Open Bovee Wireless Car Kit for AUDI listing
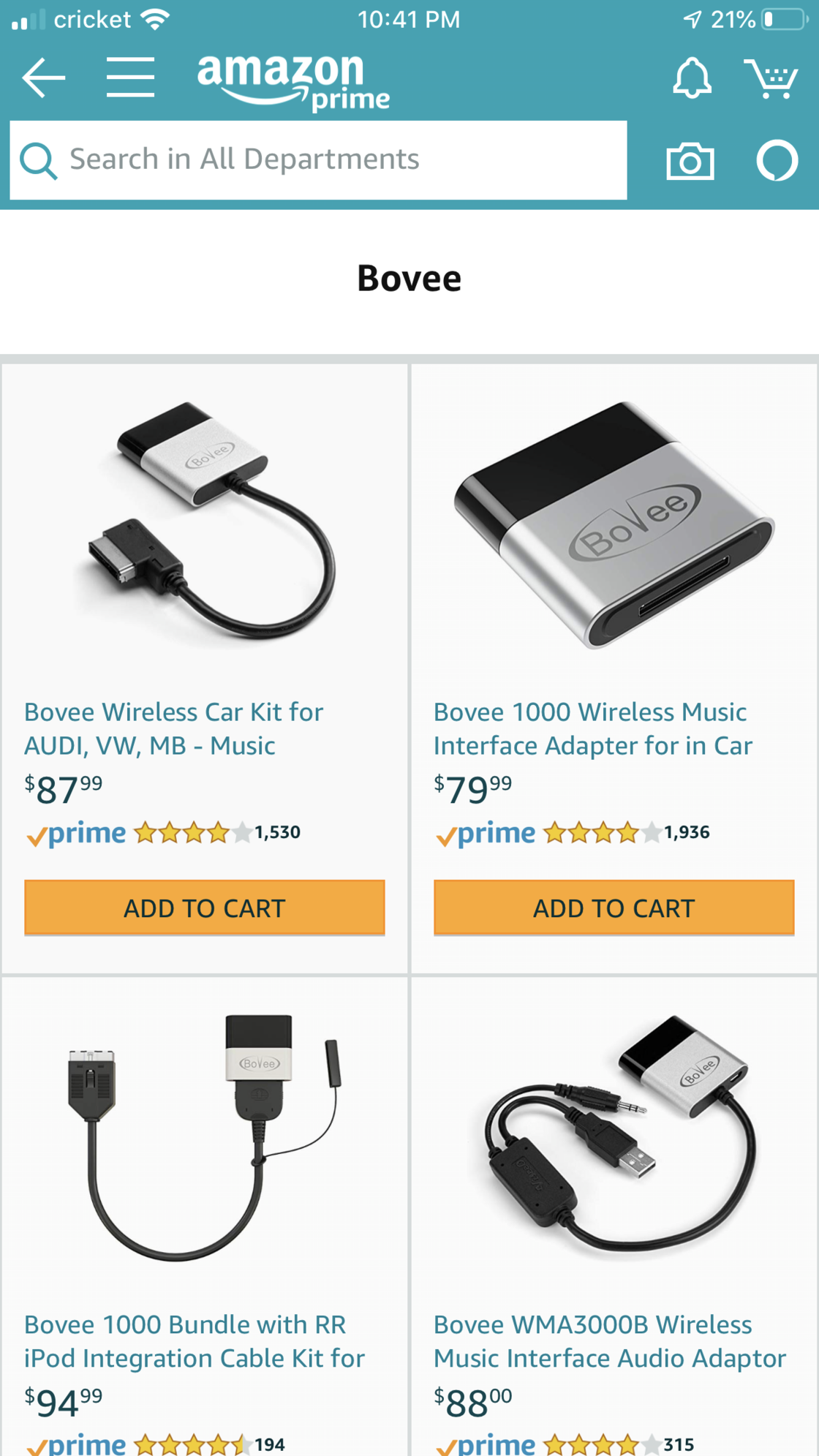819x1456 pixels. point(173,728)
